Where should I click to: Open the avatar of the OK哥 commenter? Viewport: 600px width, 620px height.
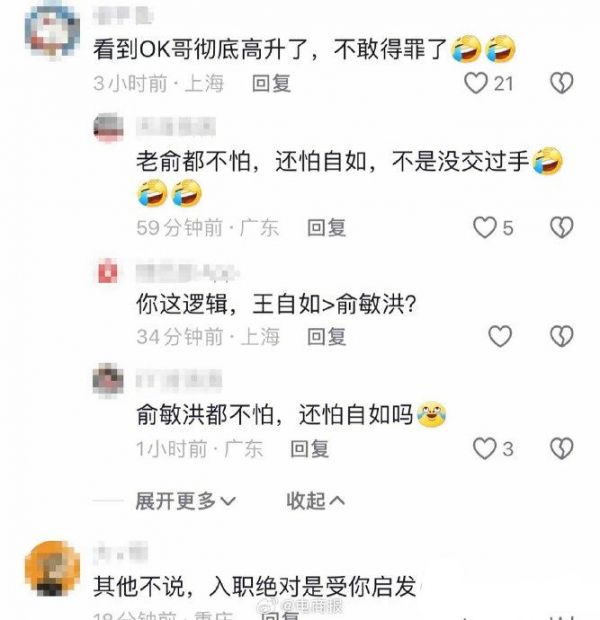(x=50, y=30)
